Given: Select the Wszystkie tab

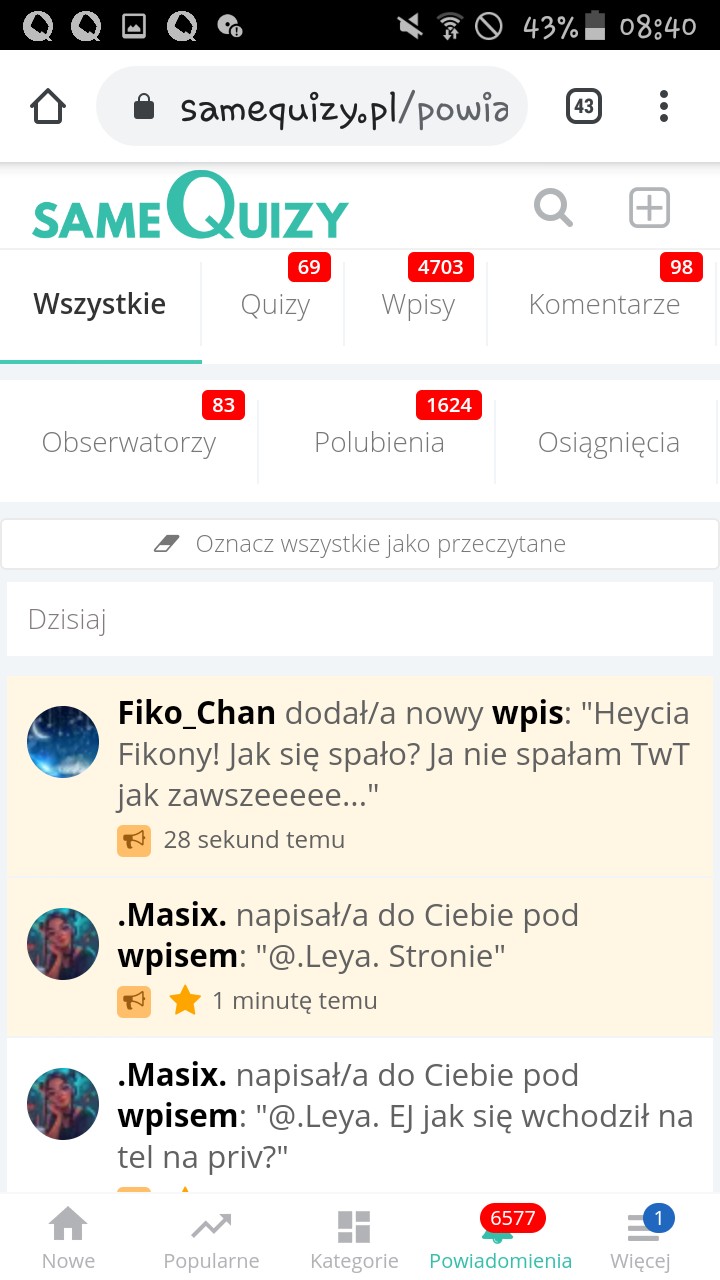Looking at the screenshot, I should 100,304.
